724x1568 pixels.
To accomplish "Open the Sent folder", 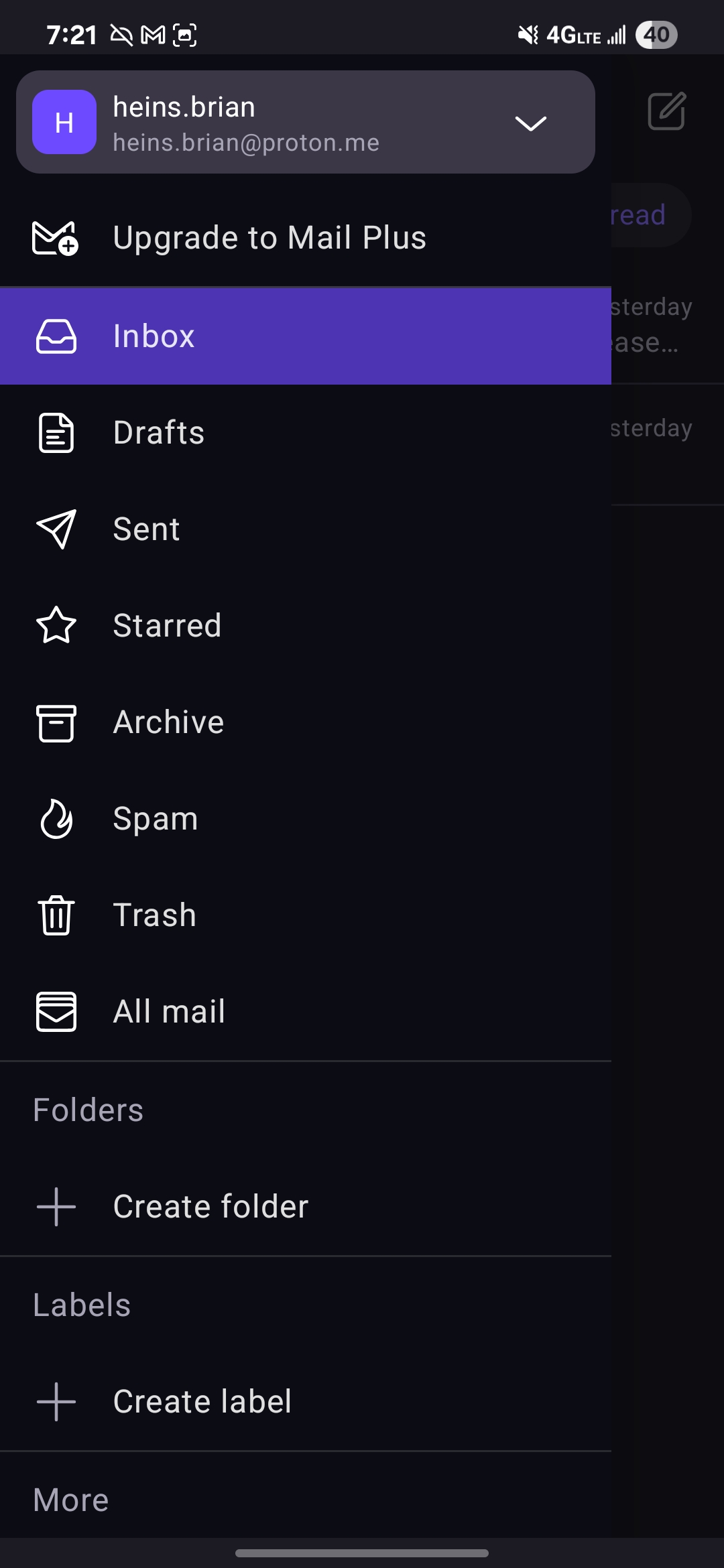I will 306,529.
